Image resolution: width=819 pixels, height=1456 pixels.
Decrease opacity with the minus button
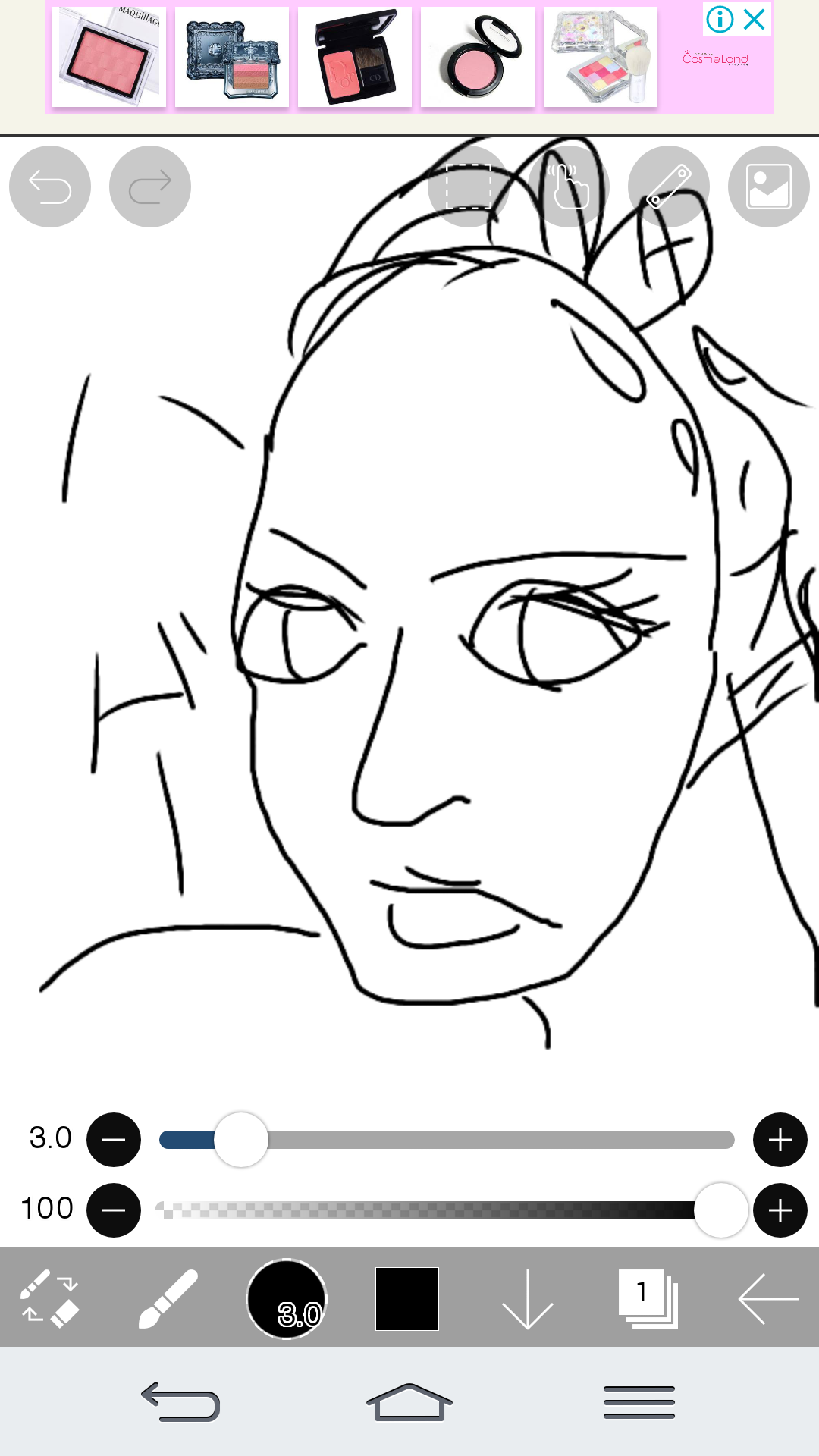[x=114, y=1210]
